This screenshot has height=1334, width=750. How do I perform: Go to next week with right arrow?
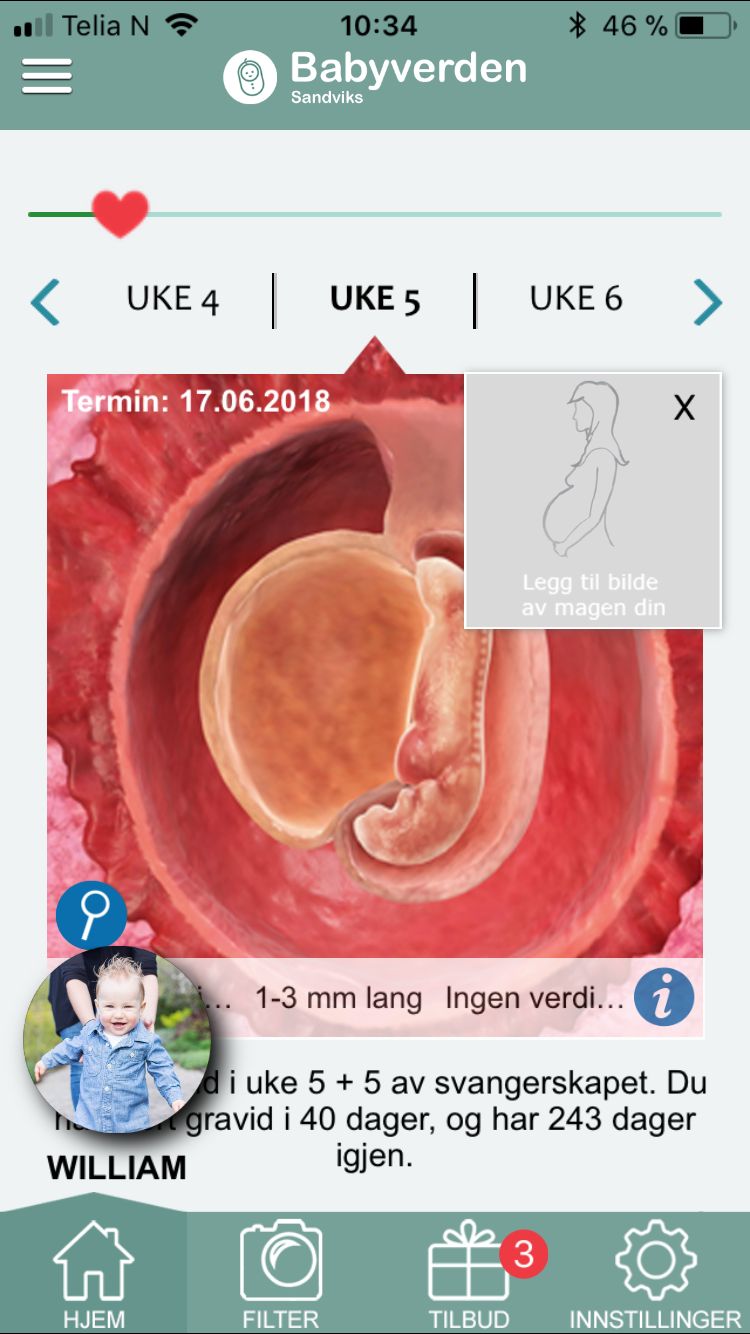pos(707,301)
